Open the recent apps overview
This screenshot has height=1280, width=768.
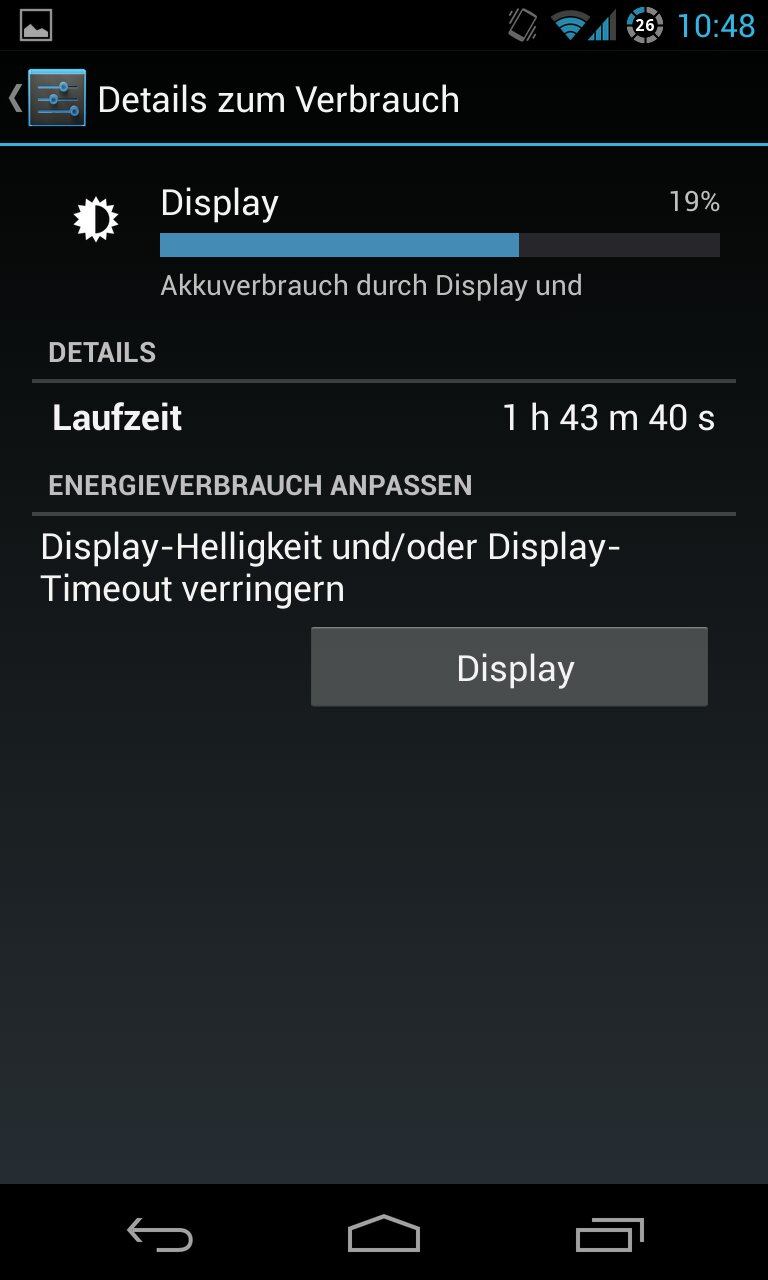coord(610,1236)
